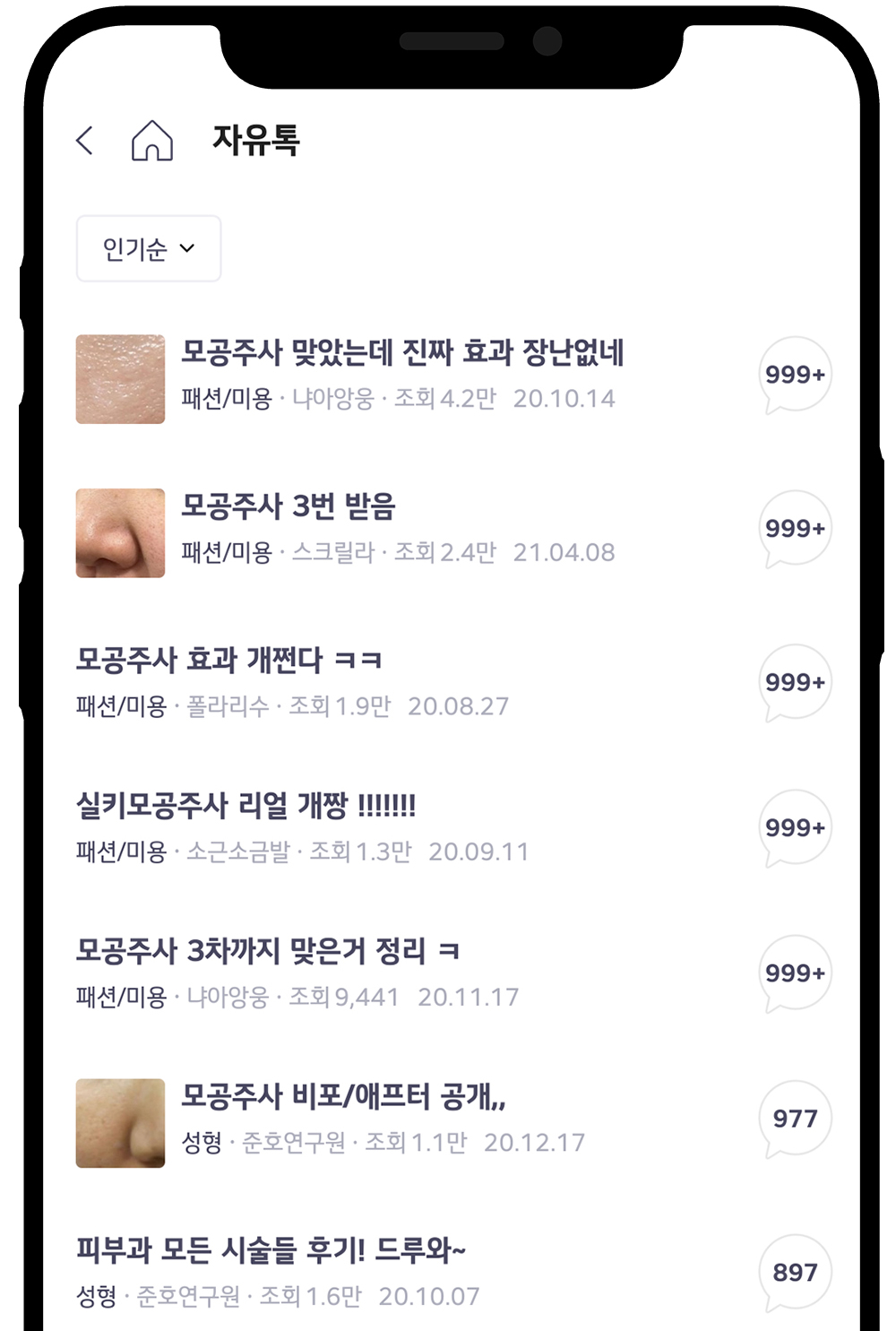Open the post 모공주사 효과 개쩐다 ㅋㅋ
Screen dimensions: 896x1331
(229, 661)
